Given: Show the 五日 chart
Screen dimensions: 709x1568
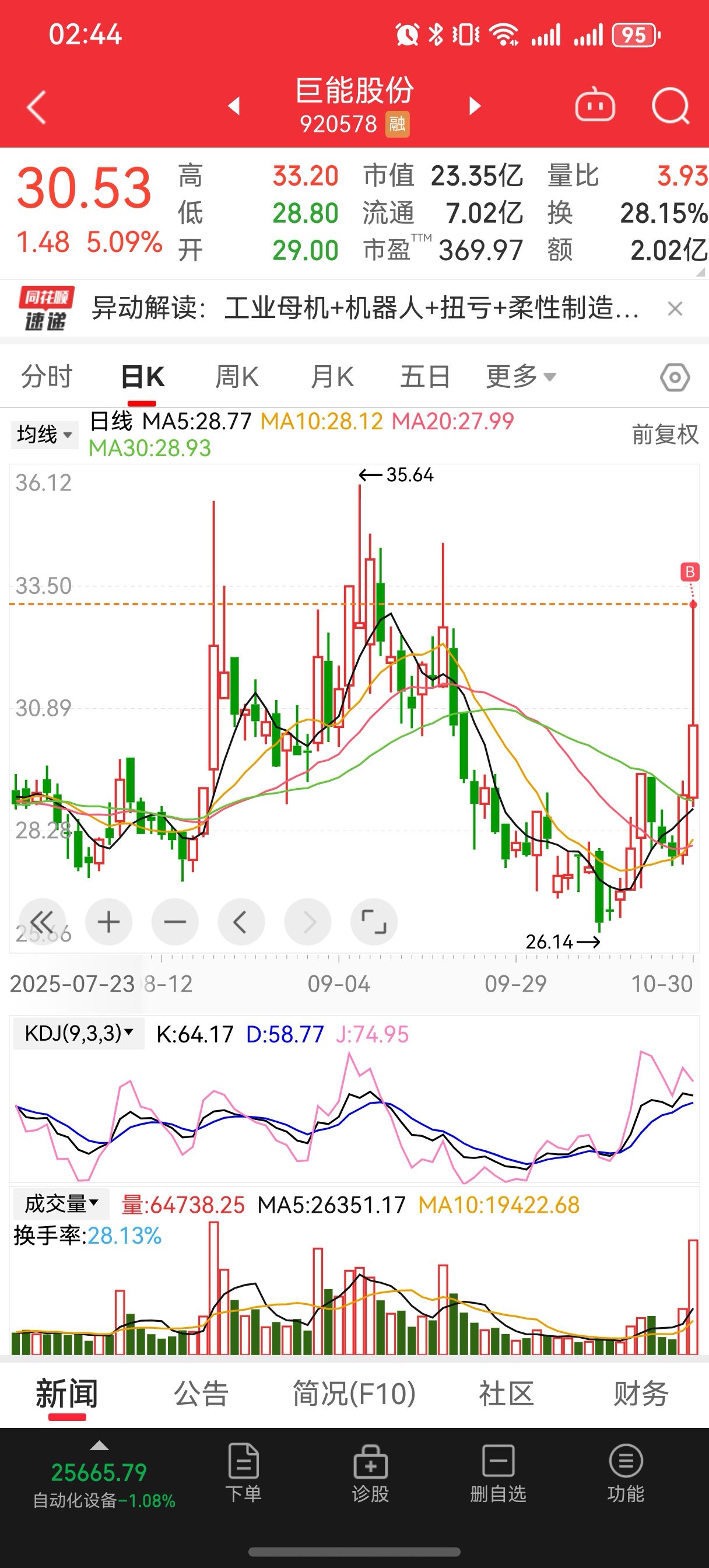Looking at the screenshot, I should [425, 377].
